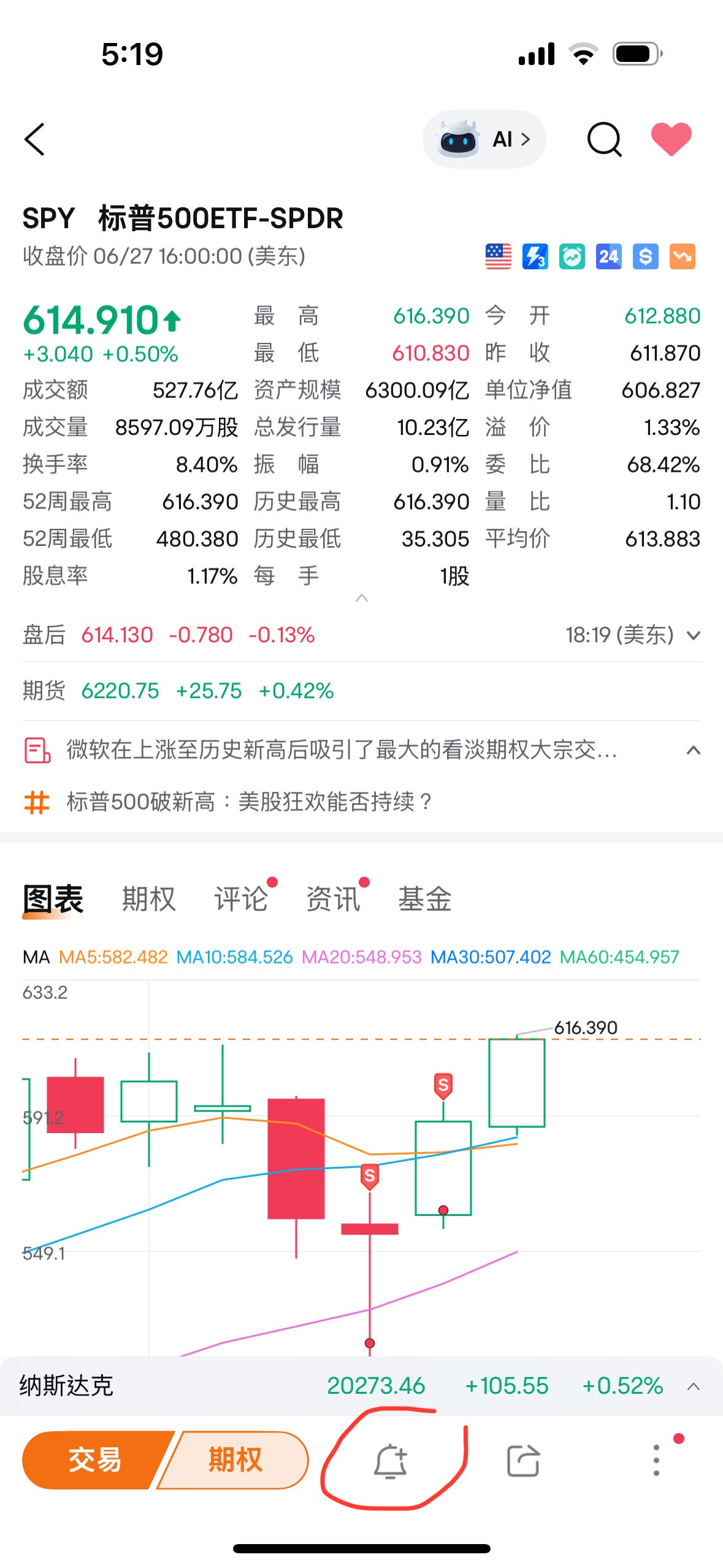The image size is (723, 1568).
Task: Set a price alert with the bell icon
Action: 391,1461
